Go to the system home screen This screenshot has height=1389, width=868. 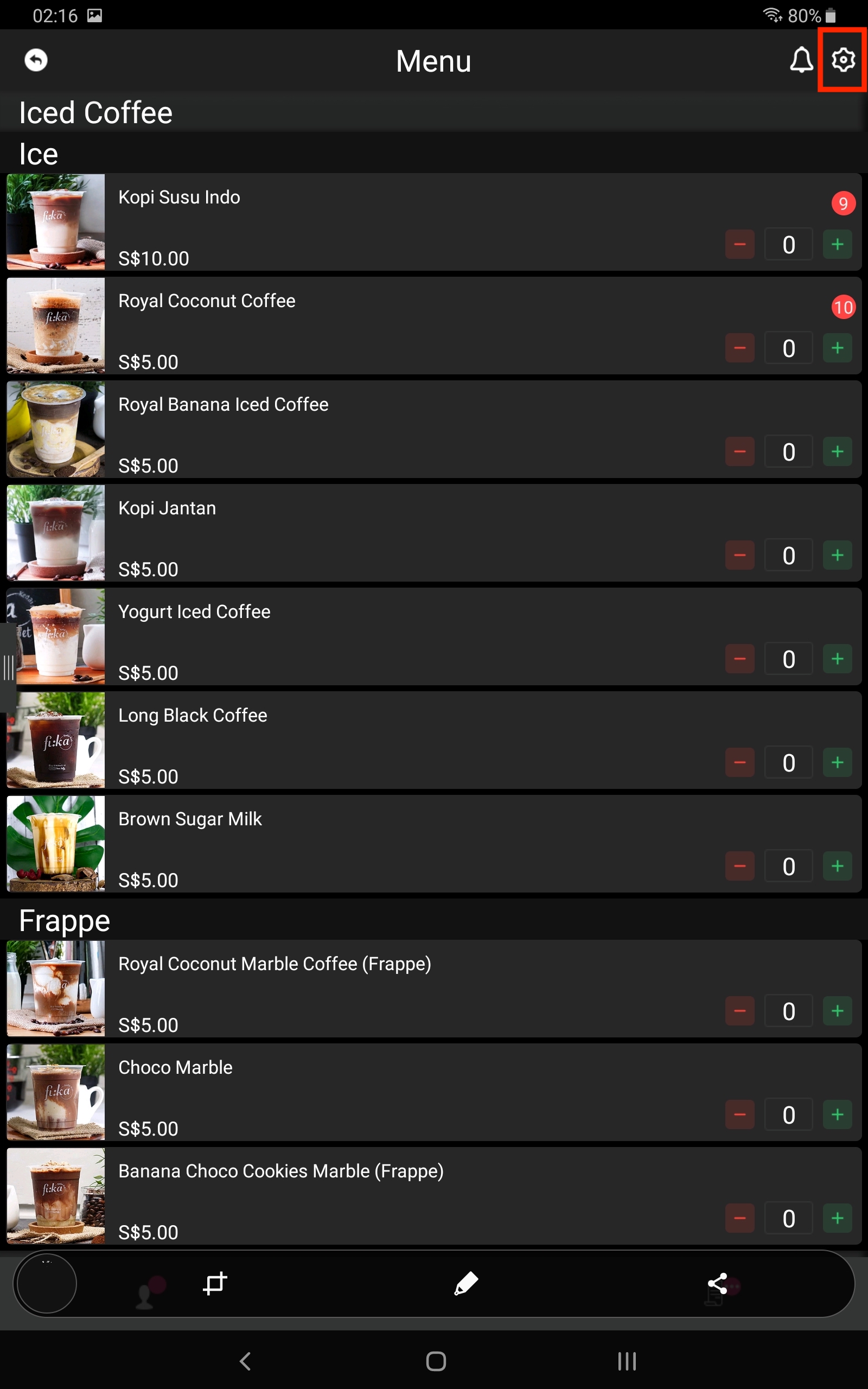point(436,1361)
